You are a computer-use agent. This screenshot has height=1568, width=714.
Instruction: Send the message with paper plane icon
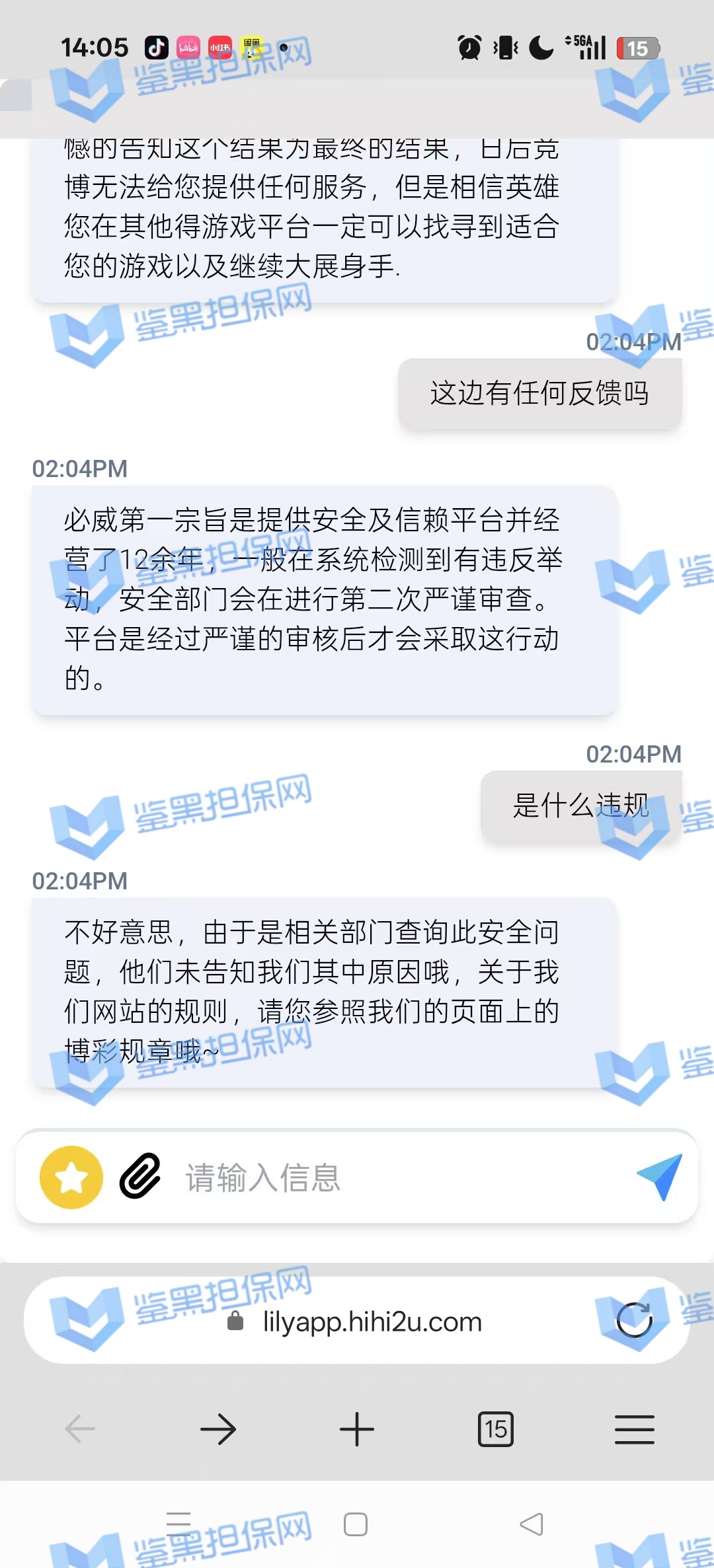click(x=660, y=1176)
